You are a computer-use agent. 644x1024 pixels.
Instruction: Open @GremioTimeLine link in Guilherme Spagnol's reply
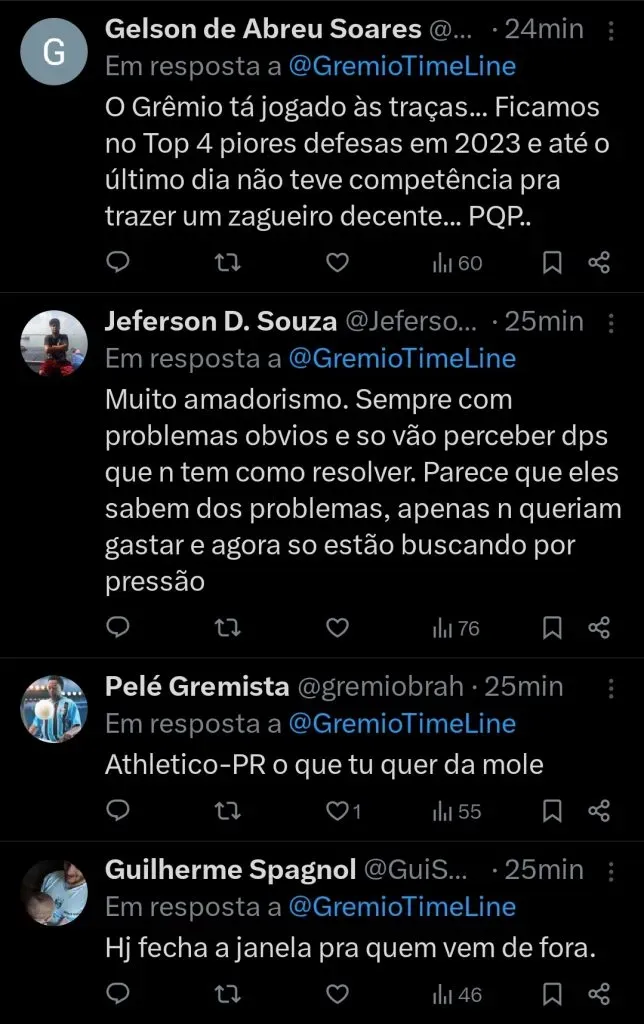pyautogui.click(x=402, y=907)
